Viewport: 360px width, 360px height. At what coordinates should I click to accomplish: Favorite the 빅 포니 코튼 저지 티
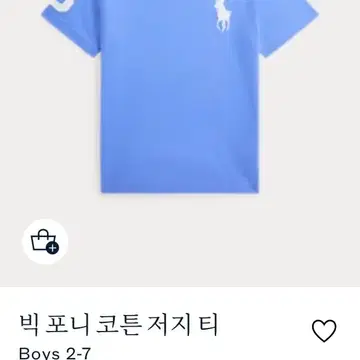(x=324, y=331)
